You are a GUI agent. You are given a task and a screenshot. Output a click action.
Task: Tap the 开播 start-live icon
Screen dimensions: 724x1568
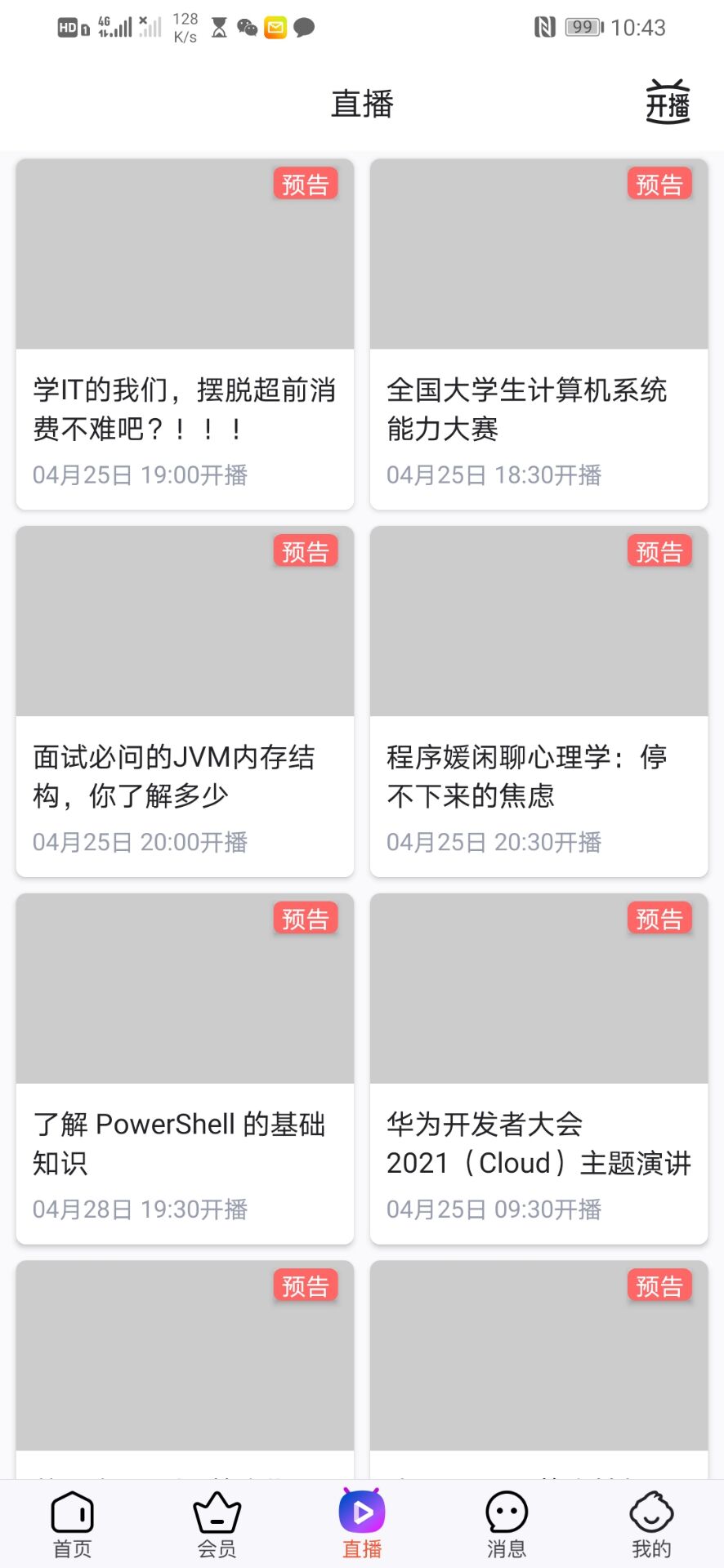668,103
